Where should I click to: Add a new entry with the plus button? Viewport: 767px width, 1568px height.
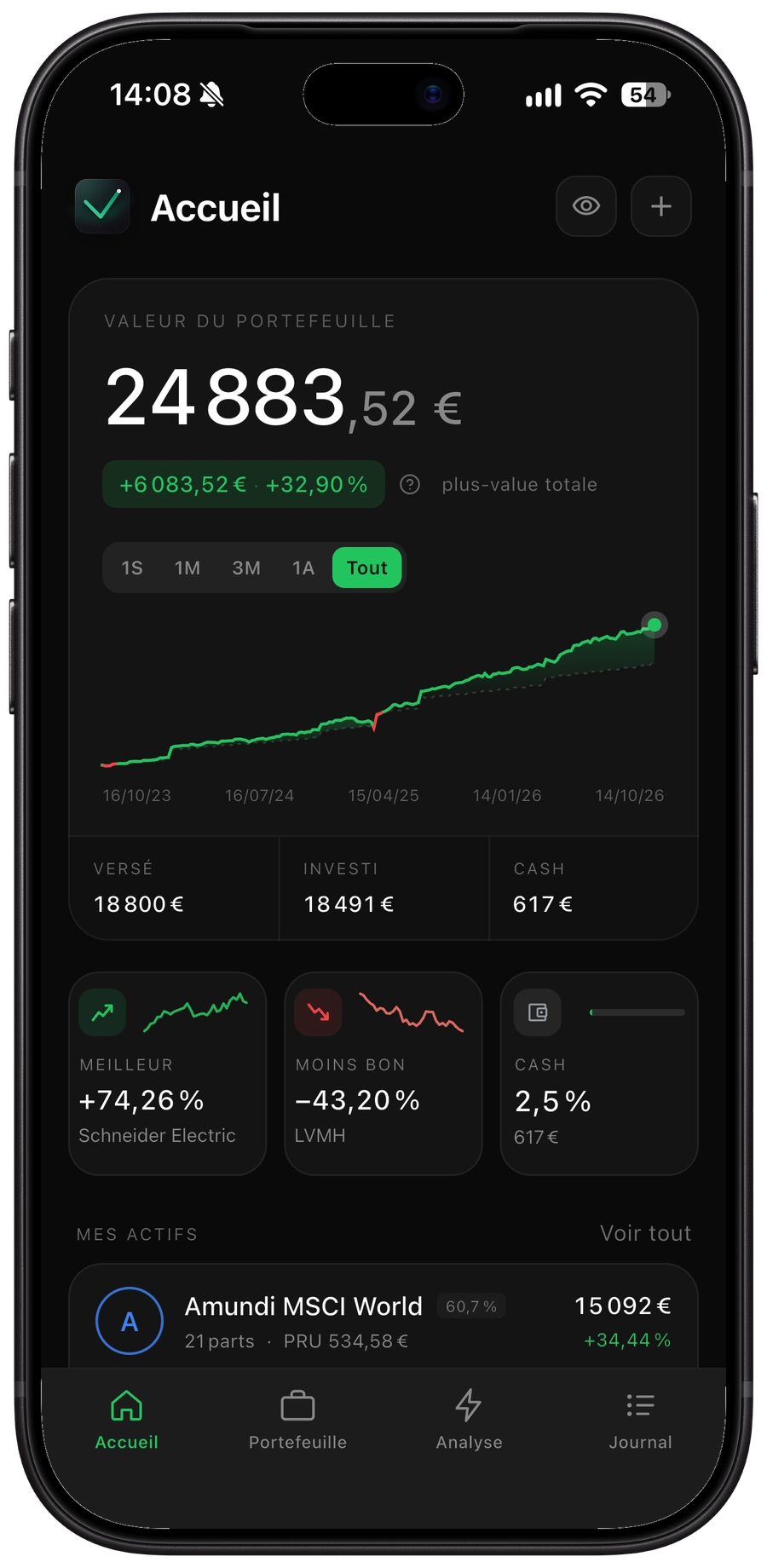[660, 206]
